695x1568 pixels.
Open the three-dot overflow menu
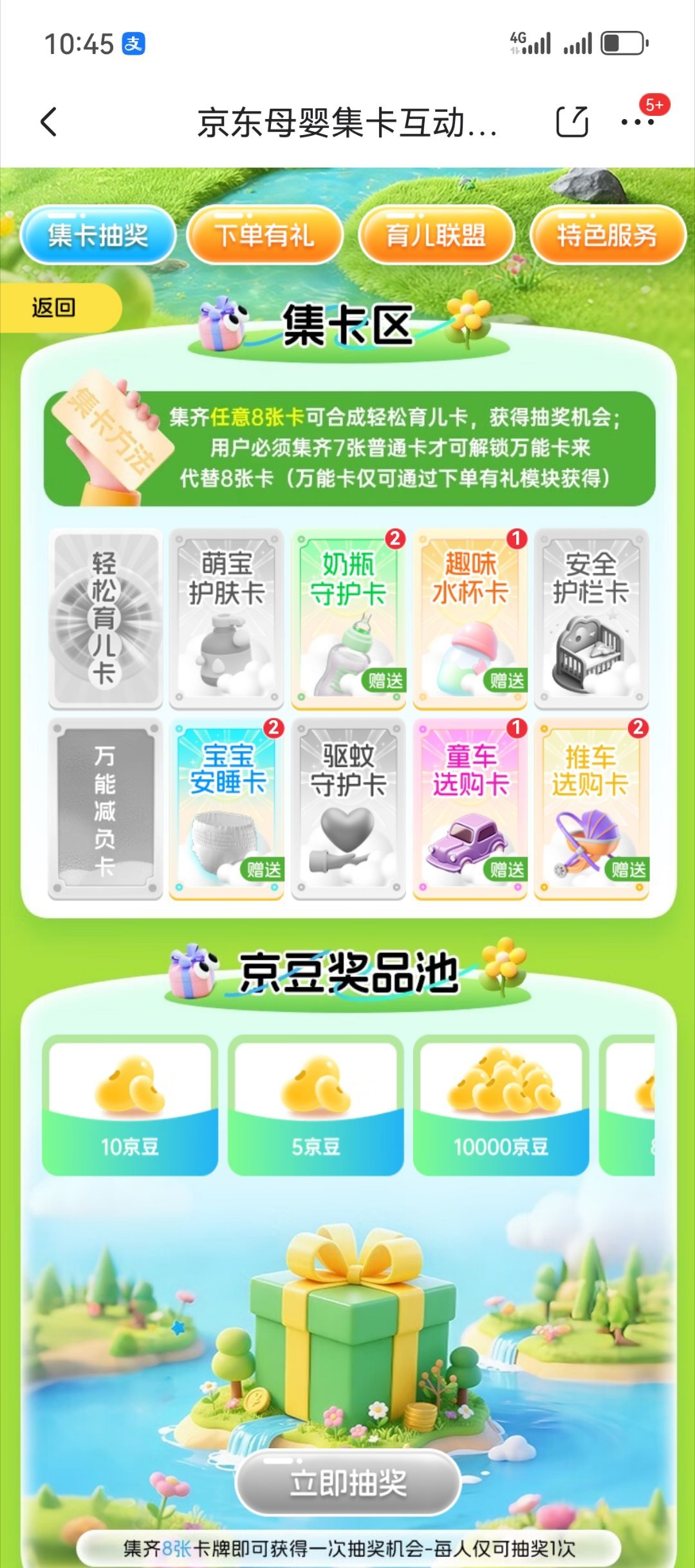[638, 122]
